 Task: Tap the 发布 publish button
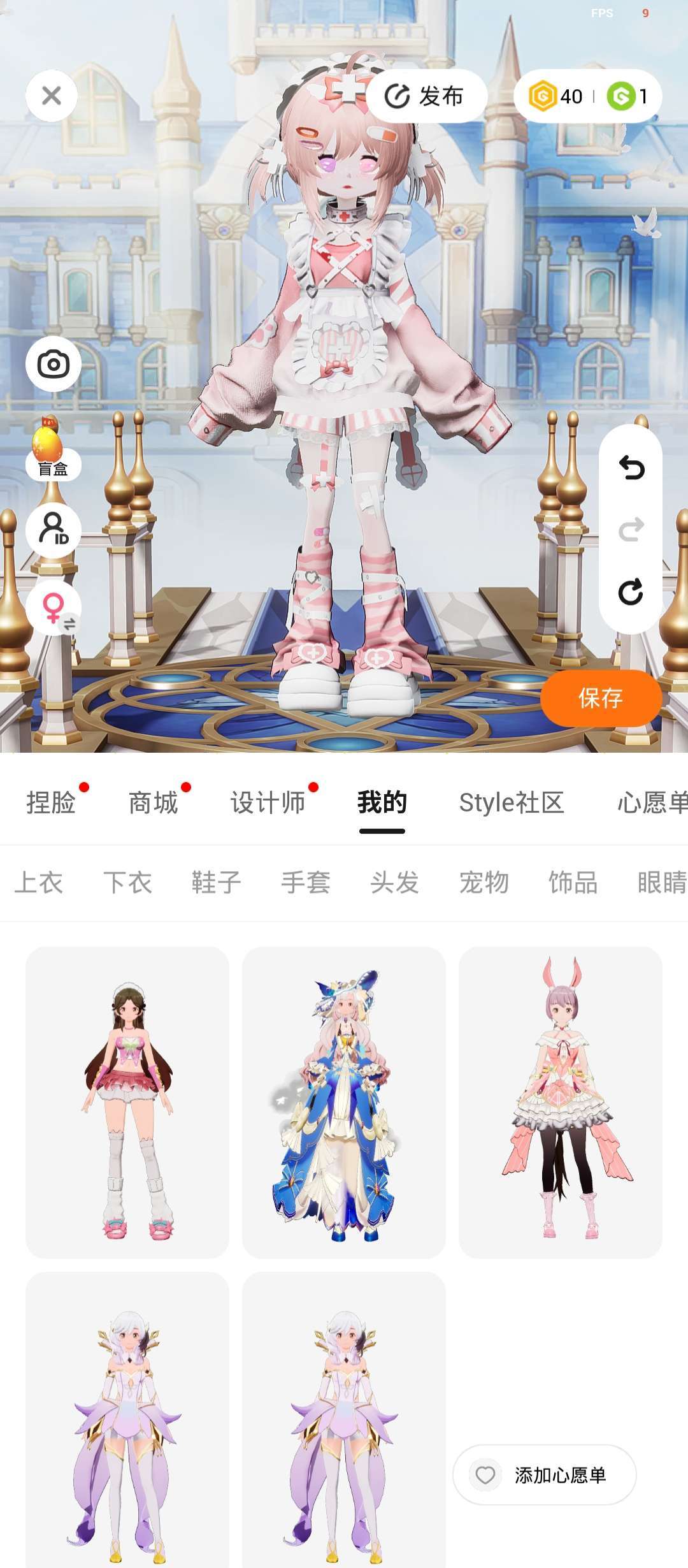[426, 96]
